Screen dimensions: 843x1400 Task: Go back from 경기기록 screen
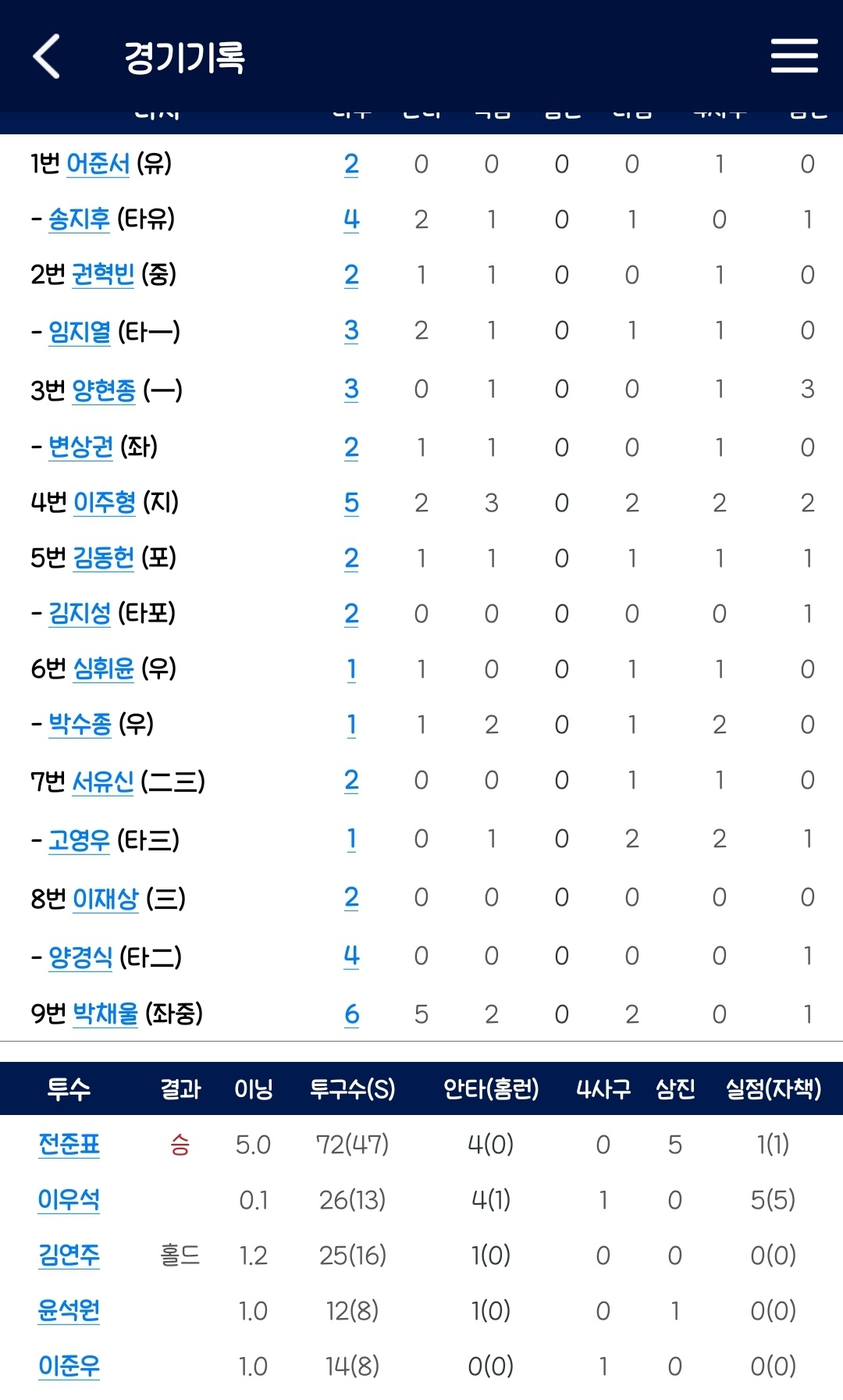tap(47, 56)
